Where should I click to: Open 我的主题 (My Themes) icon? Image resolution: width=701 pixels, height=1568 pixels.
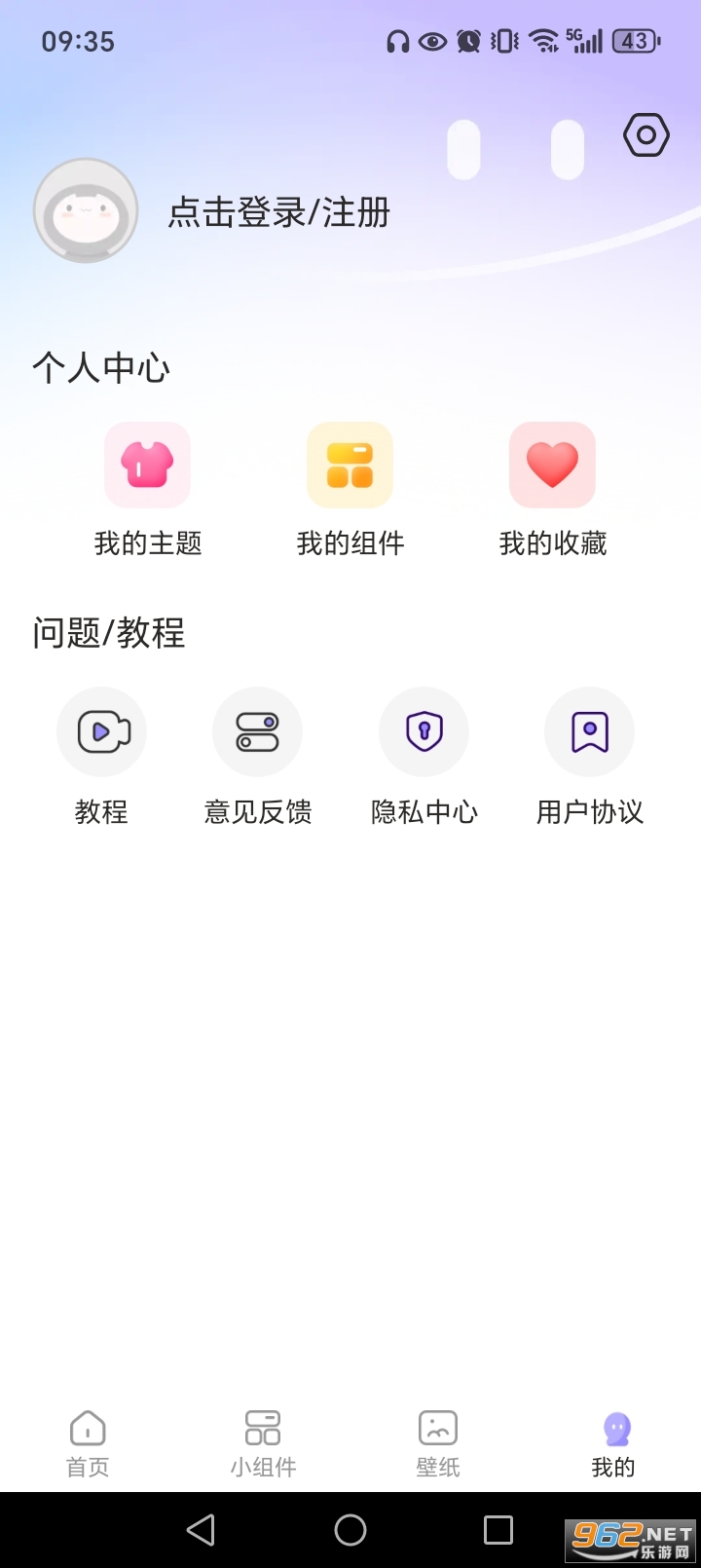[x=147, y=465]
